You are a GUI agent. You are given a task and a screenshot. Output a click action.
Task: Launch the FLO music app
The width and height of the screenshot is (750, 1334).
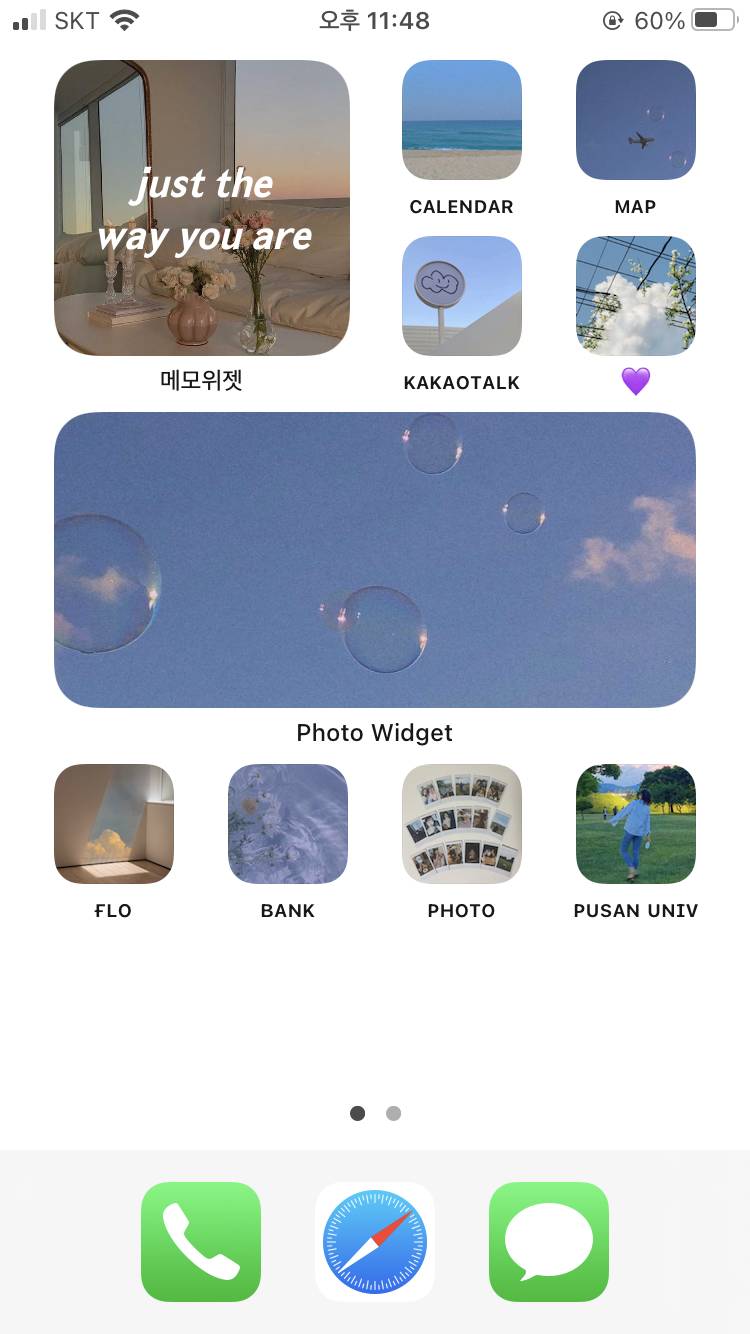click(x=114, y=824)
